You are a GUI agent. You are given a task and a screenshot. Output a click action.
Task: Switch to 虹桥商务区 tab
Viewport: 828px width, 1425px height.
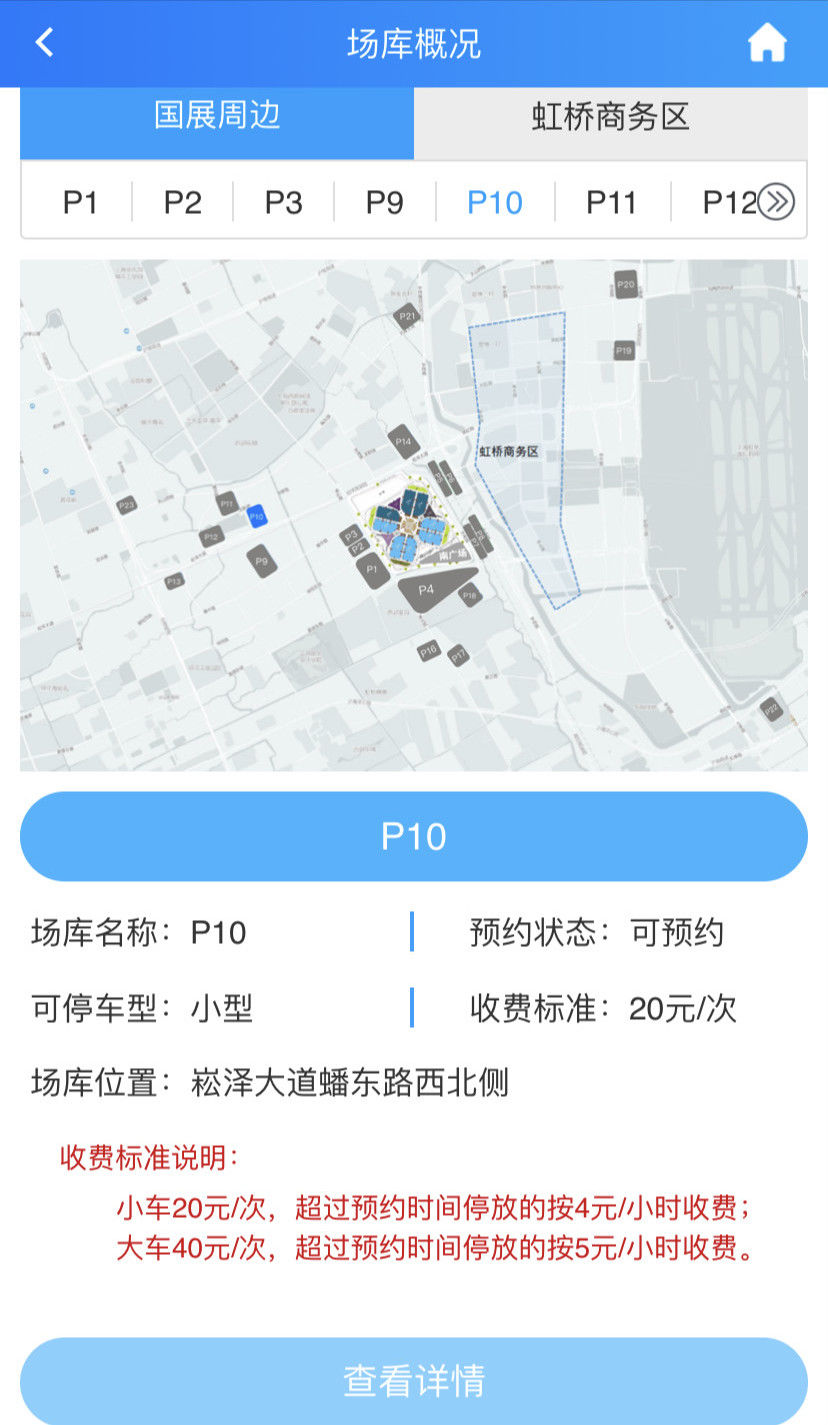coord(610,117)
